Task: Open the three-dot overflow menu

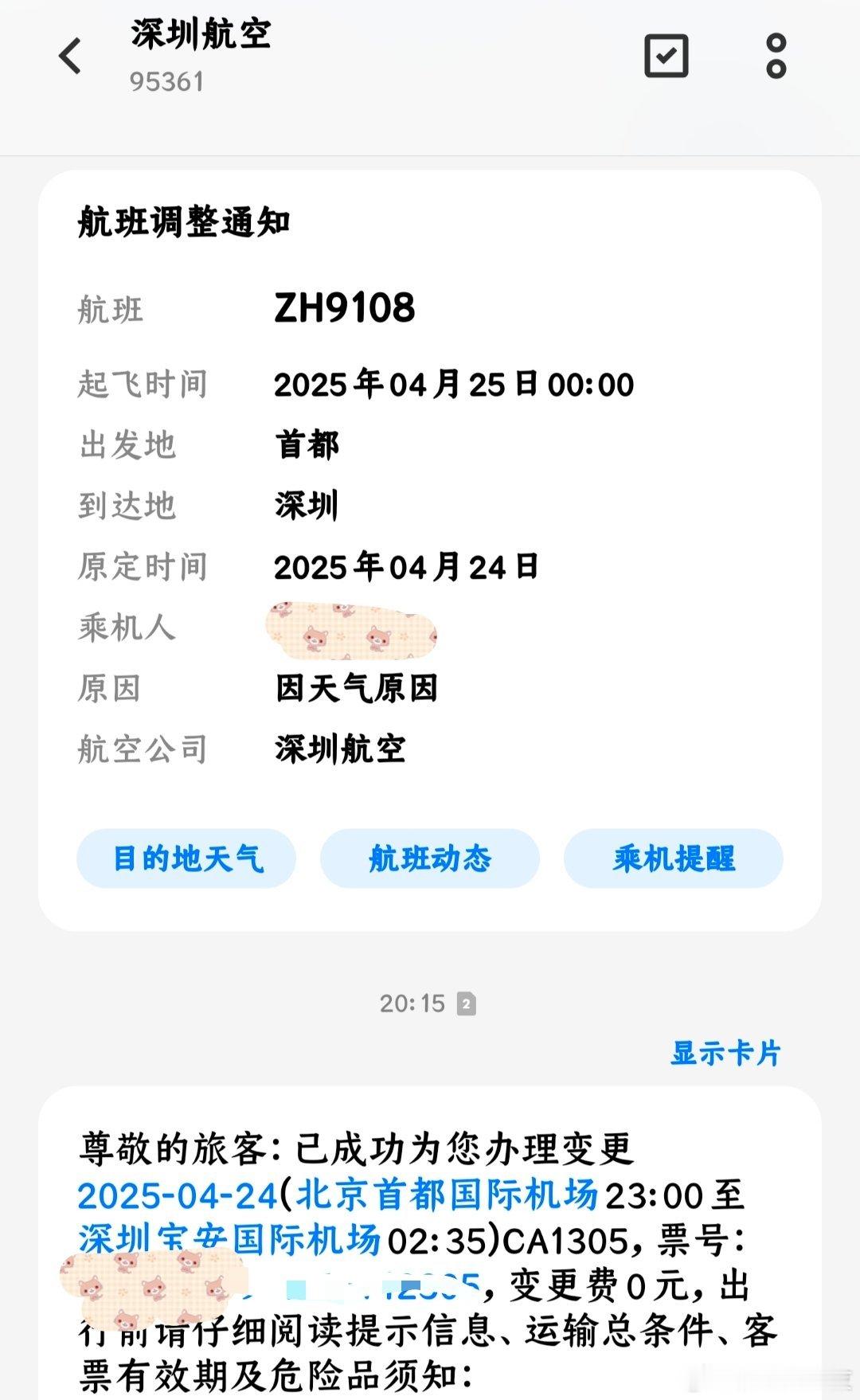Action: [776, 56]
